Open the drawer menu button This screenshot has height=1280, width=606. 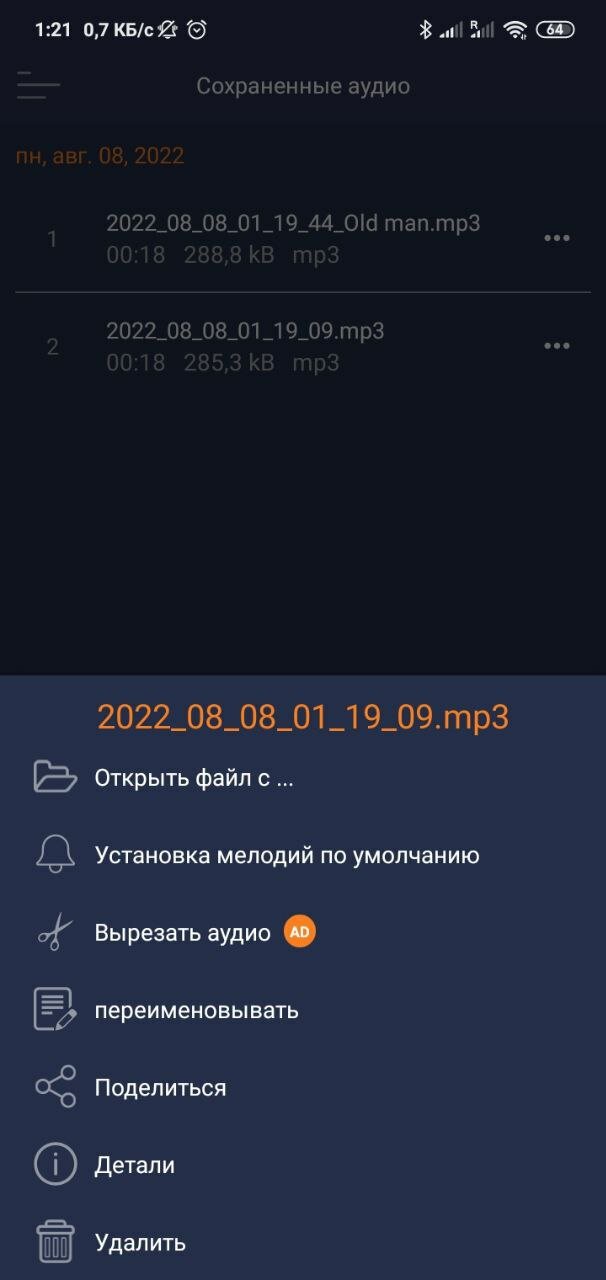tap(38, 85)
